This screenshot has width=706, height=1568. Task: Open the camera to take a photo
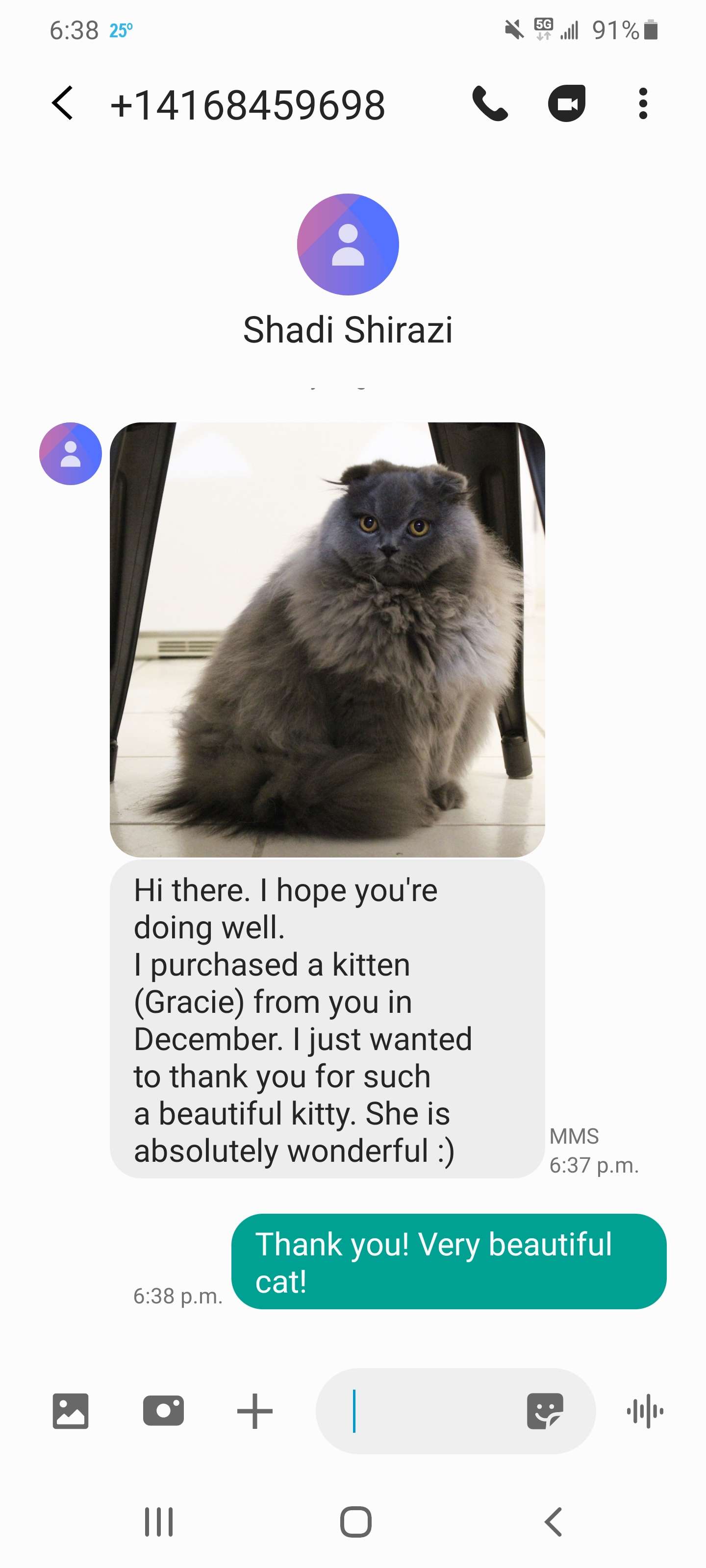(163, 1411)
